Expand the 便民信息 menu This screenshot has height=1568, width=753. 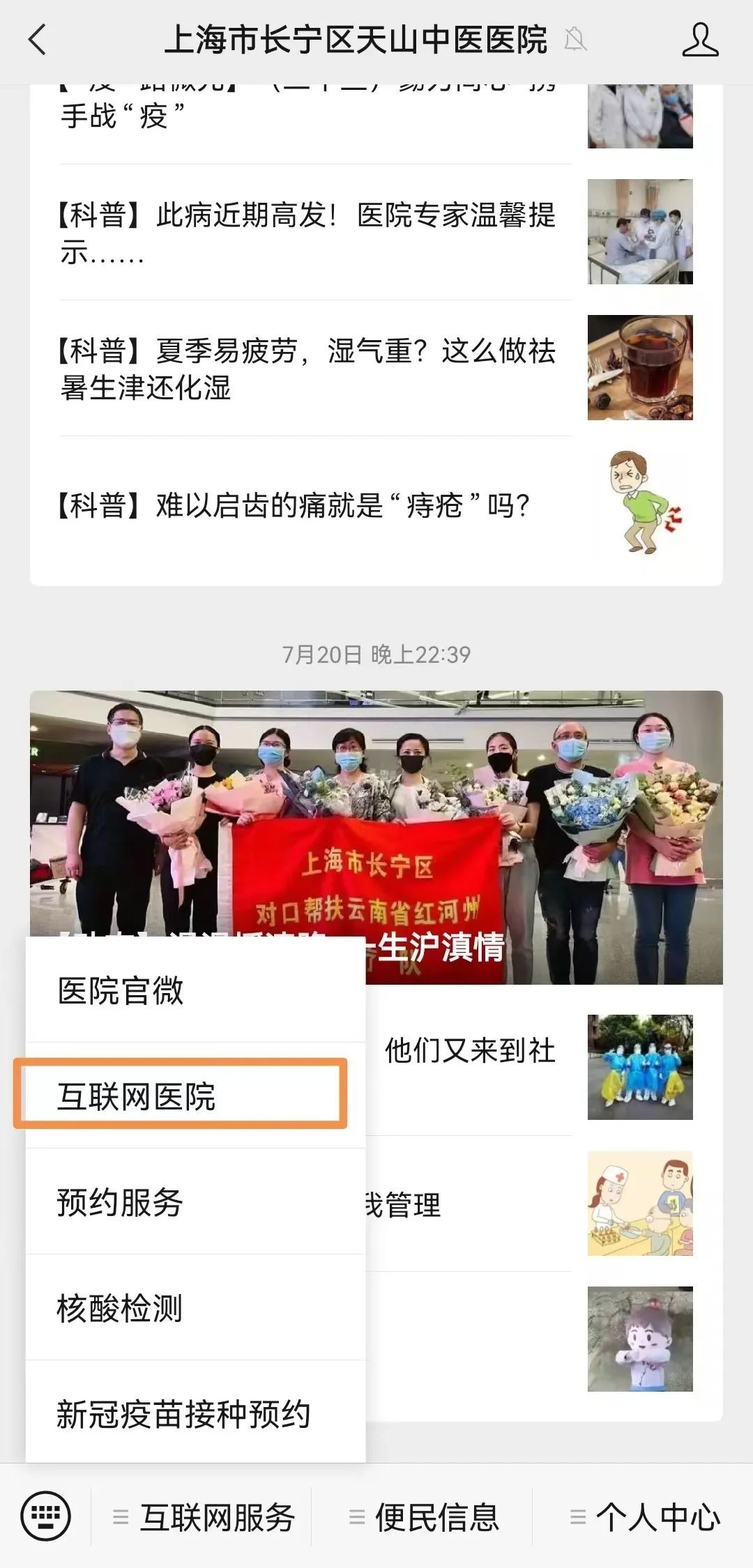click(424, 1517)
